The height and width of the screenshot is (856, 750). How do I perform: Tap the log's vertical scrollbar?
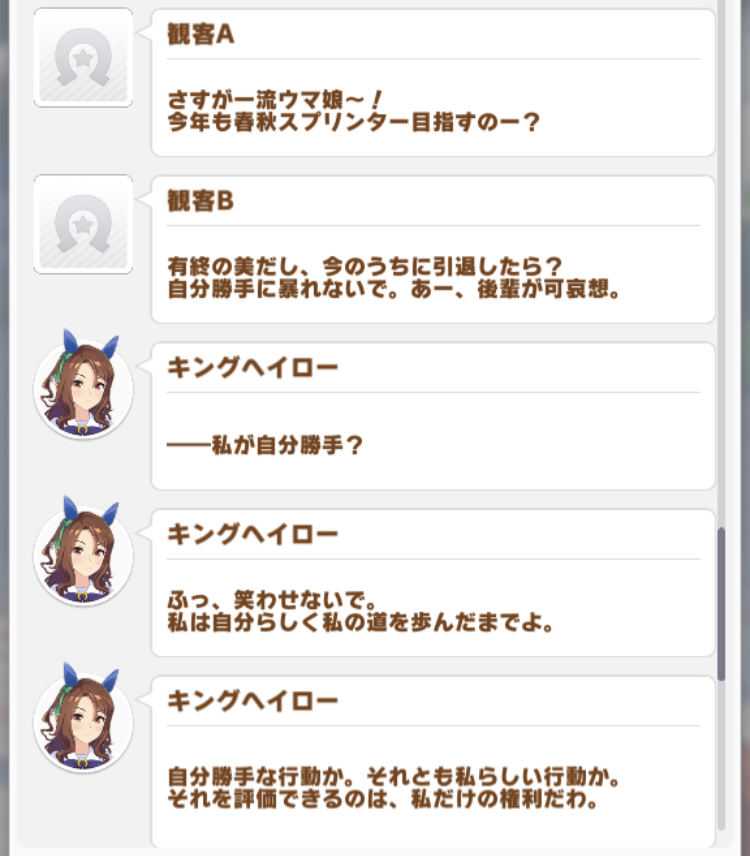722,604
